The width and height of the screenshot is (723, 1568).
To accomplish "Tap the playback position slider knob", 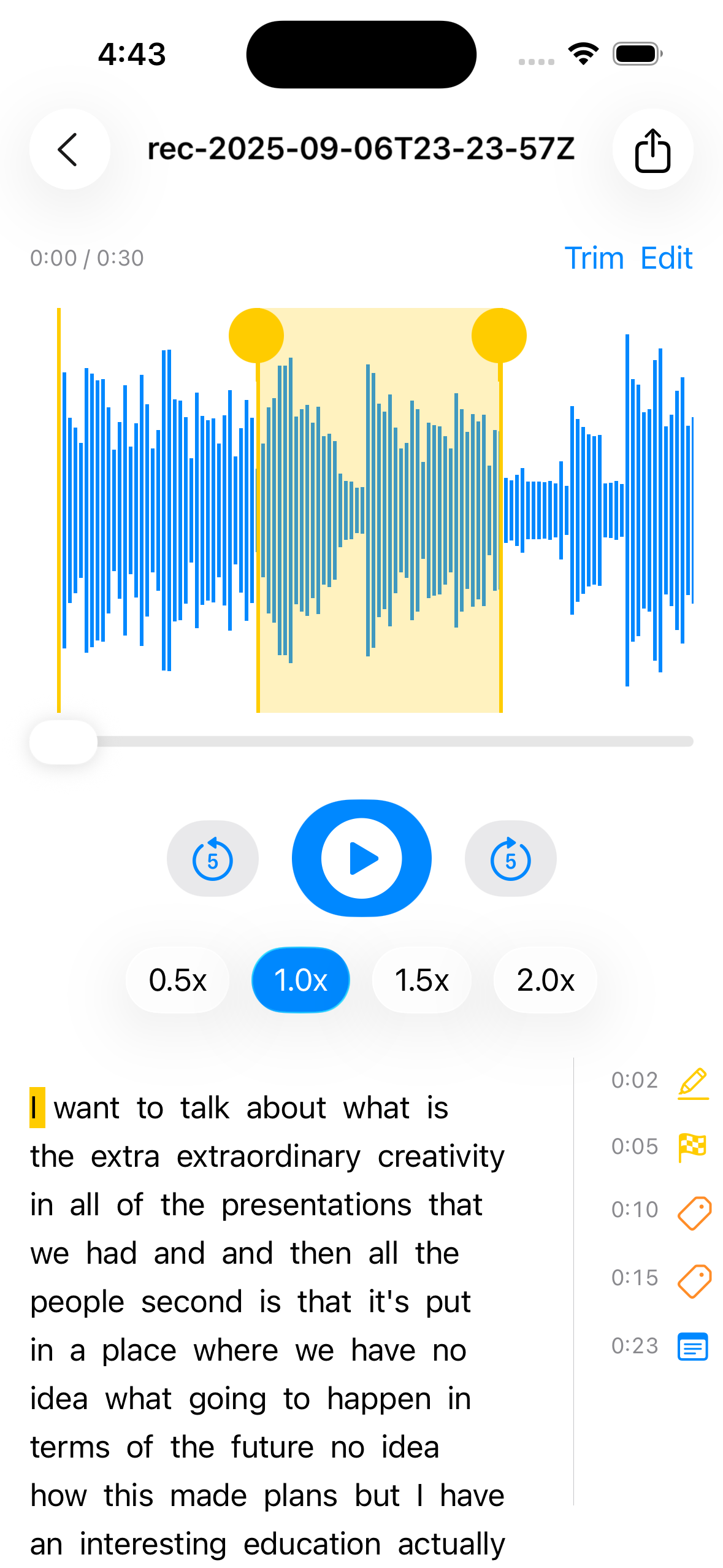I will tap(64, 742).
